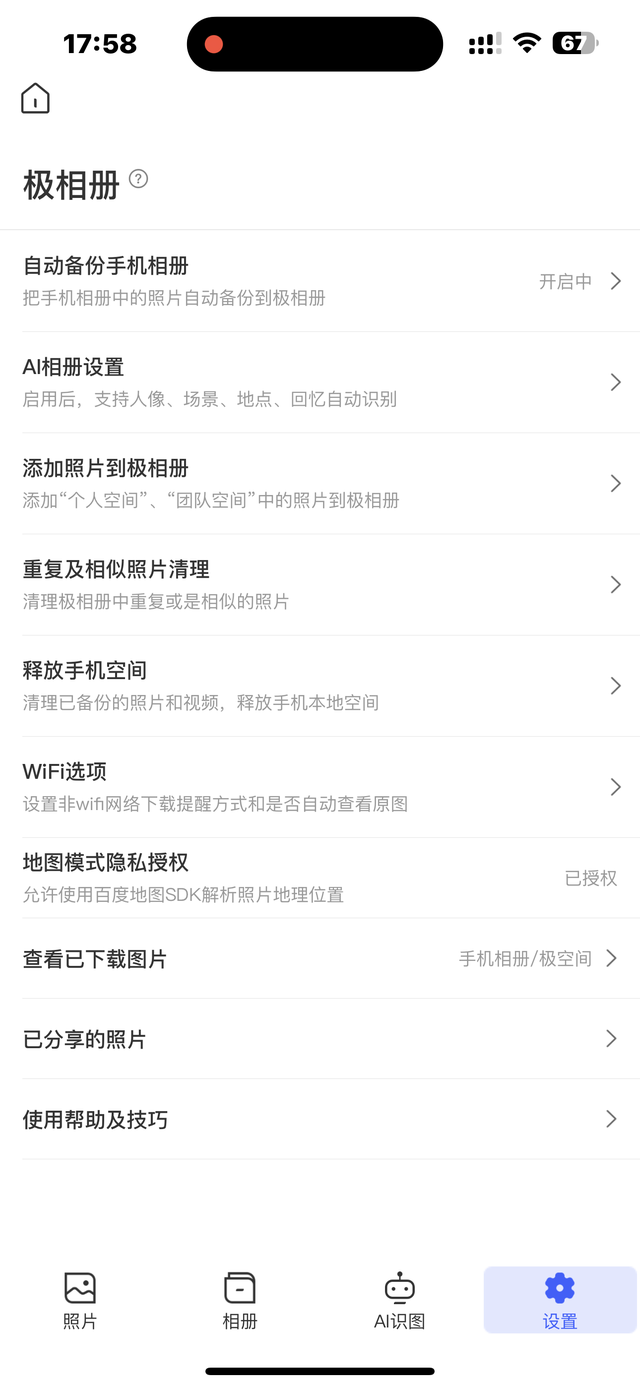Select the 设置 tab

tap(560, 1300)
